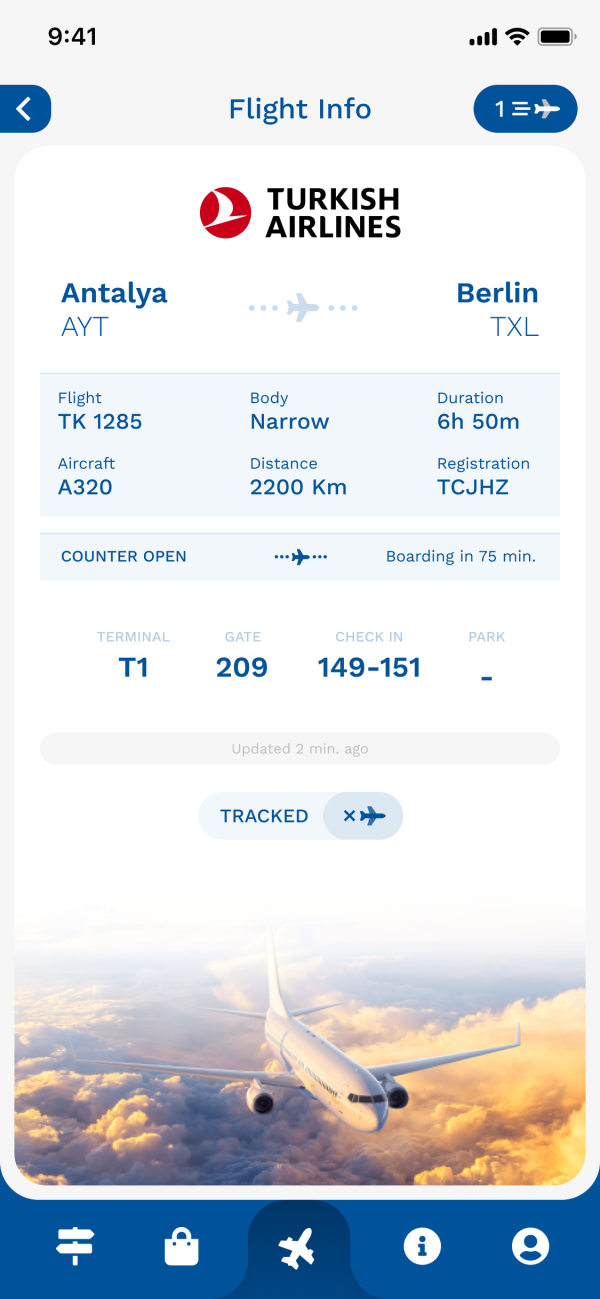
Task: Go to the profile tab
Action: 530,1246
